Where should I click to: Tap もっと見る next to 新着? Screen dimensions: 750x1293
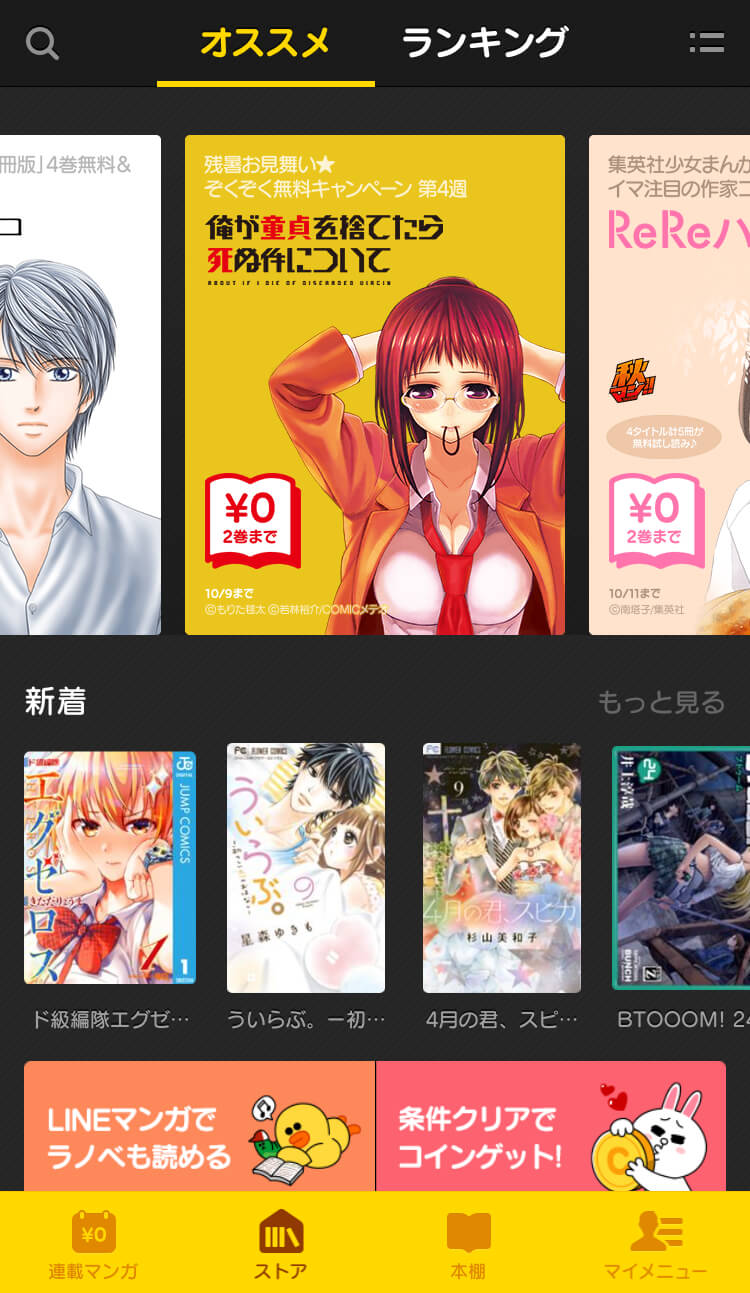click(660, 703)
